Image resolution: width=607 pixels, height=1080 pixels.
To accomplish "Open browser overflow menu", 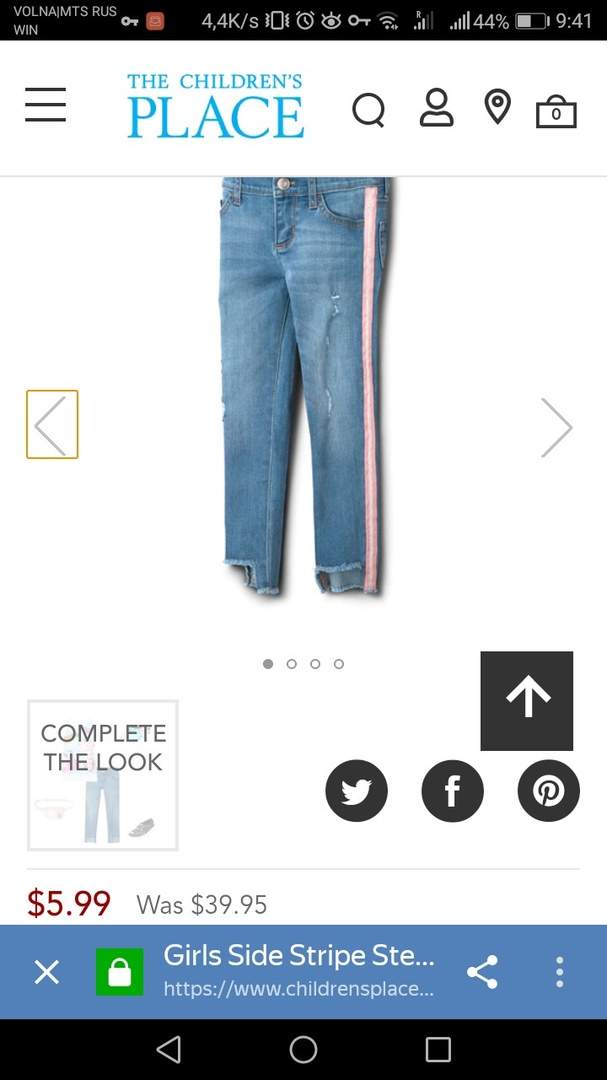I will [559, 972].
